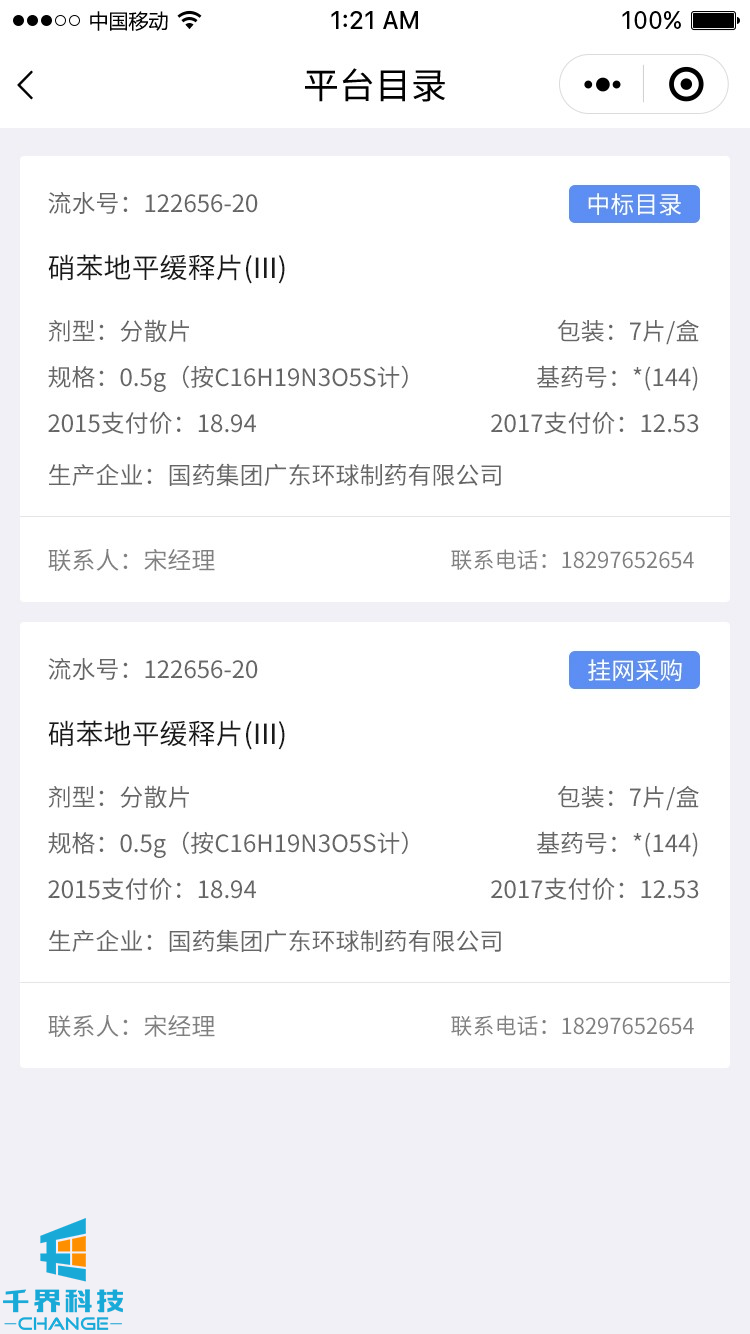Image resolution: width=750 pixels, height=1334 pixels.
Task: Open the mini program three-dot menu
Action: (602, 85)
